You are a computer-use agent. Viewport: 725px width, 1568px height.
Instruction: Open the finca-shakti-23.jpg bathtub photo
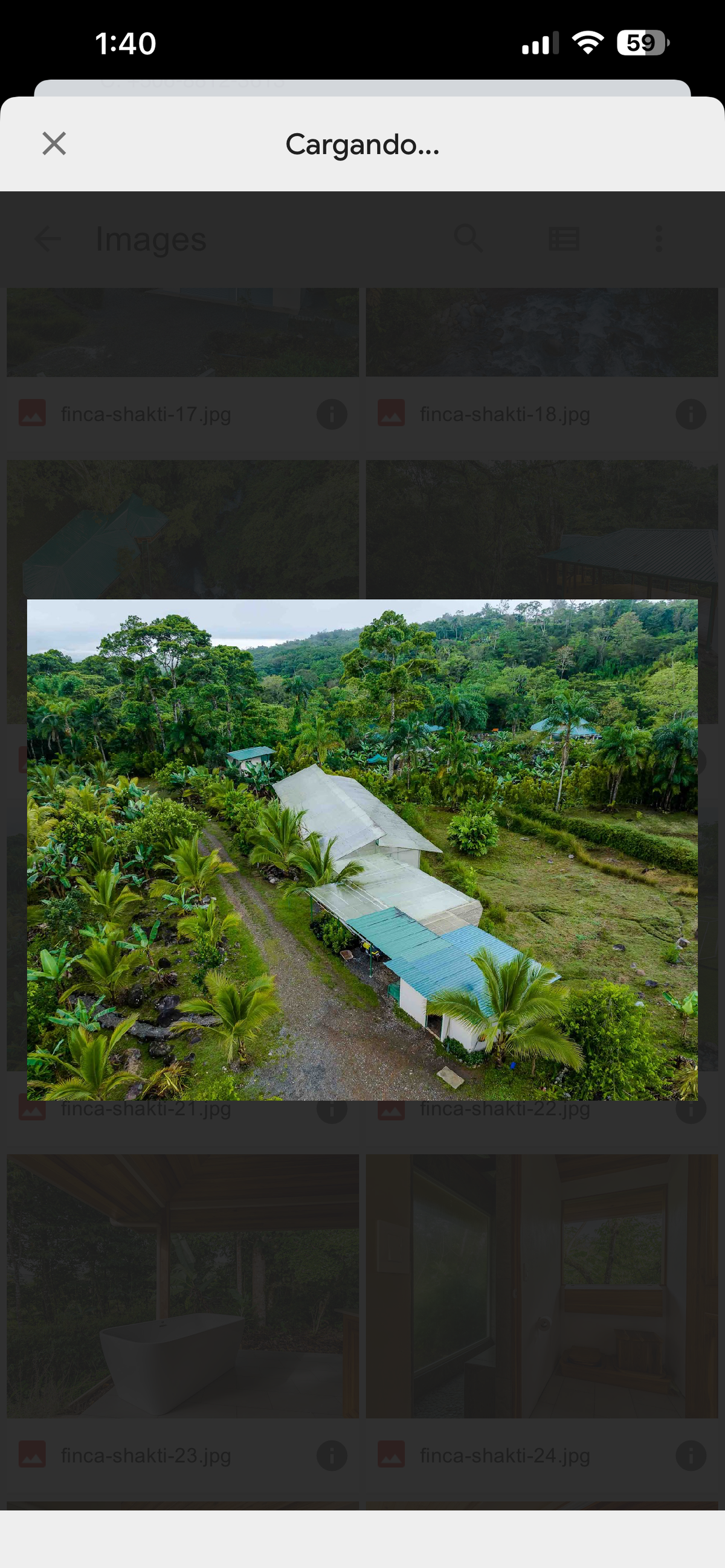click(182, 1285)
